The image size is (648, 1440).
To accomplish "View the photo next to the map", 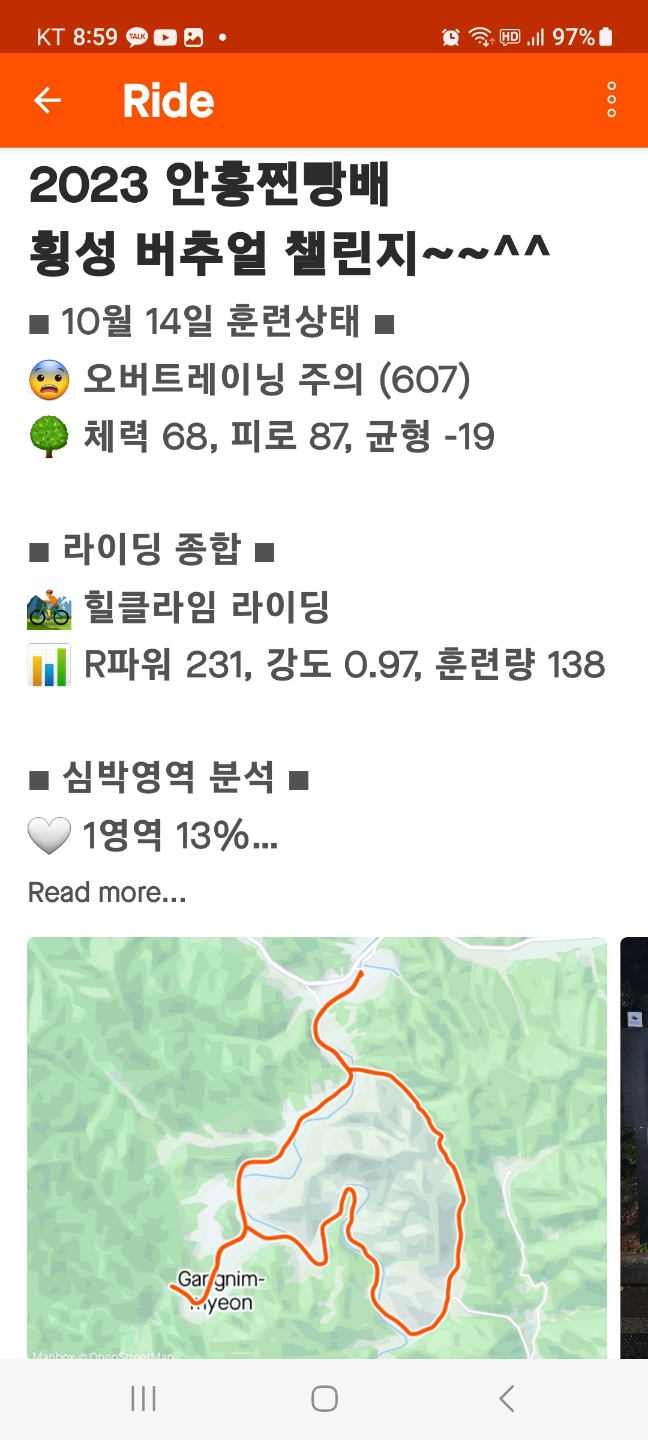I will click(x=634, y=1147).
